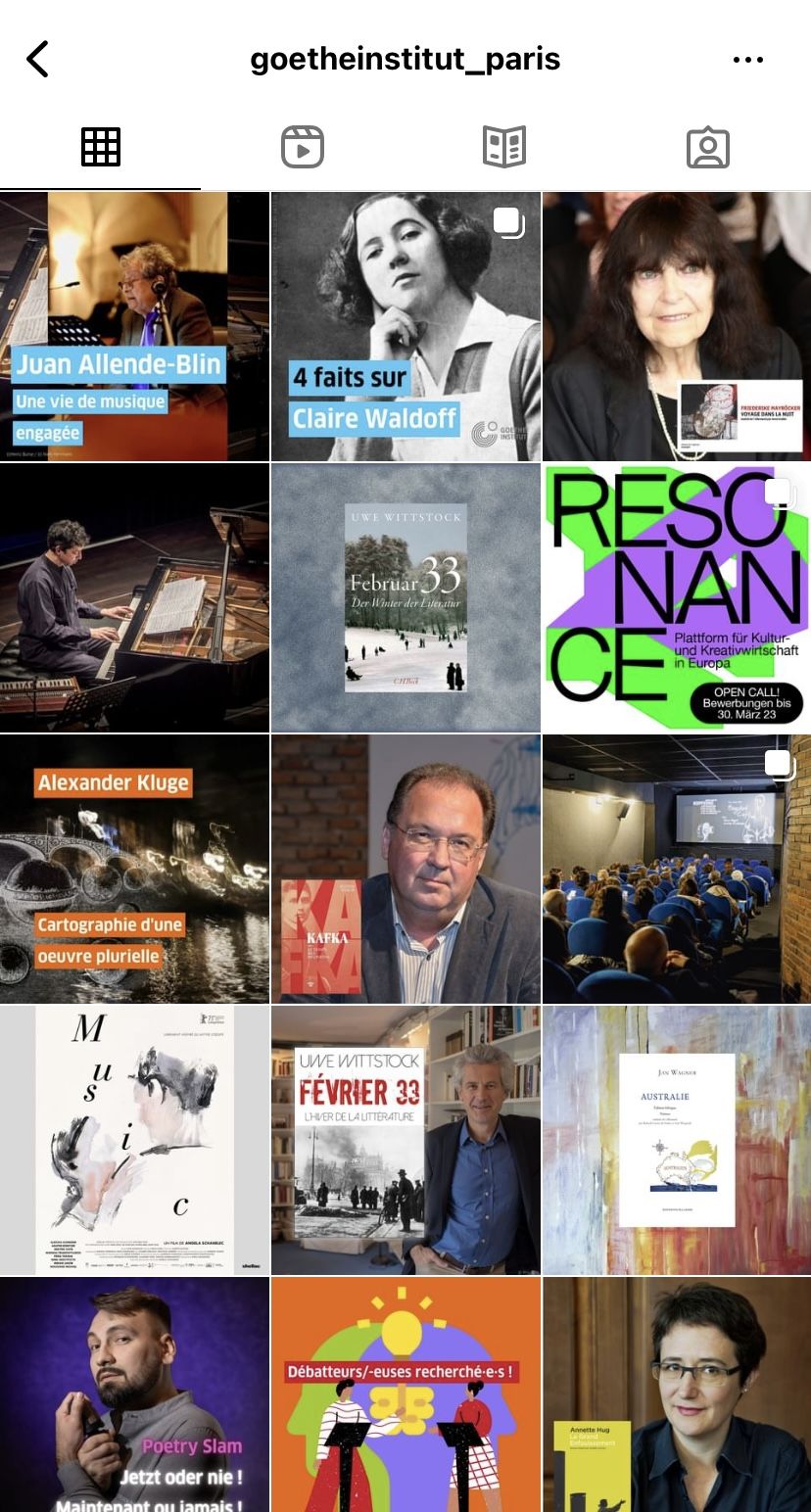Screen dimensions: 811x1512
Task: Open the Février 33 post
Action: (405, 1140)
